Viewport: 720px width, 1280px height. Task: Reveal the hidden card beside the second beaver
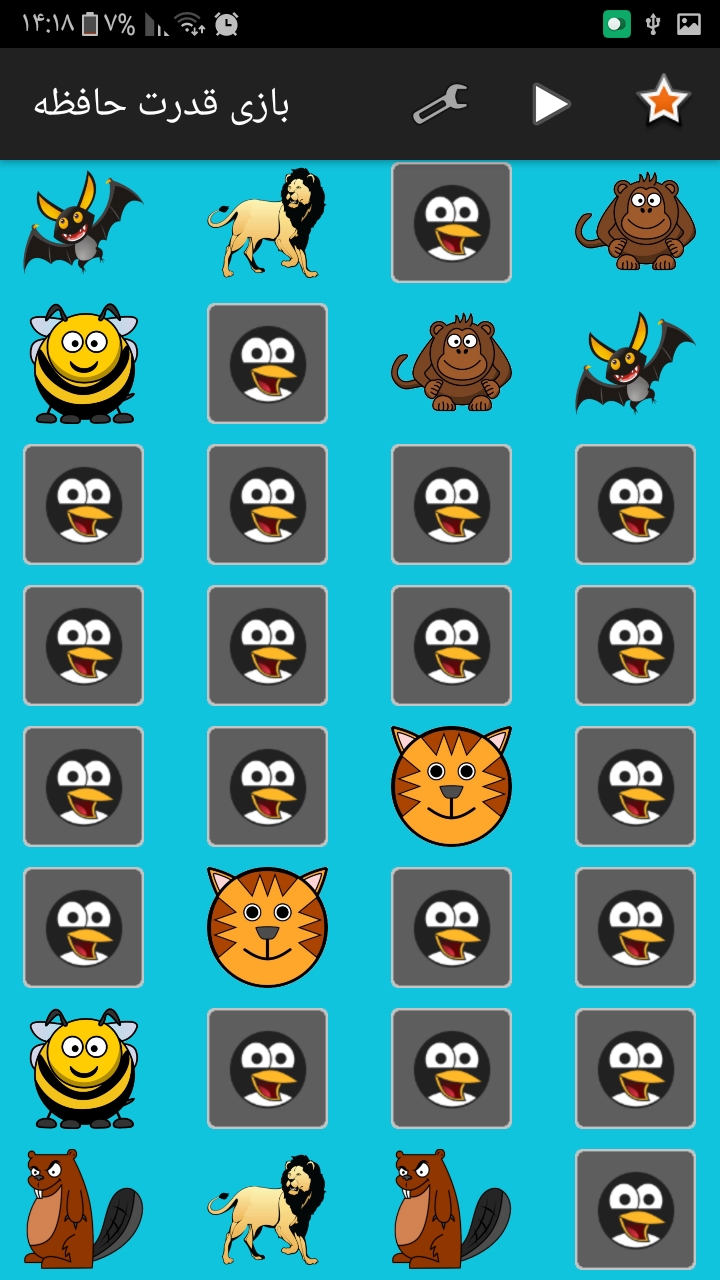[635, 1209]
